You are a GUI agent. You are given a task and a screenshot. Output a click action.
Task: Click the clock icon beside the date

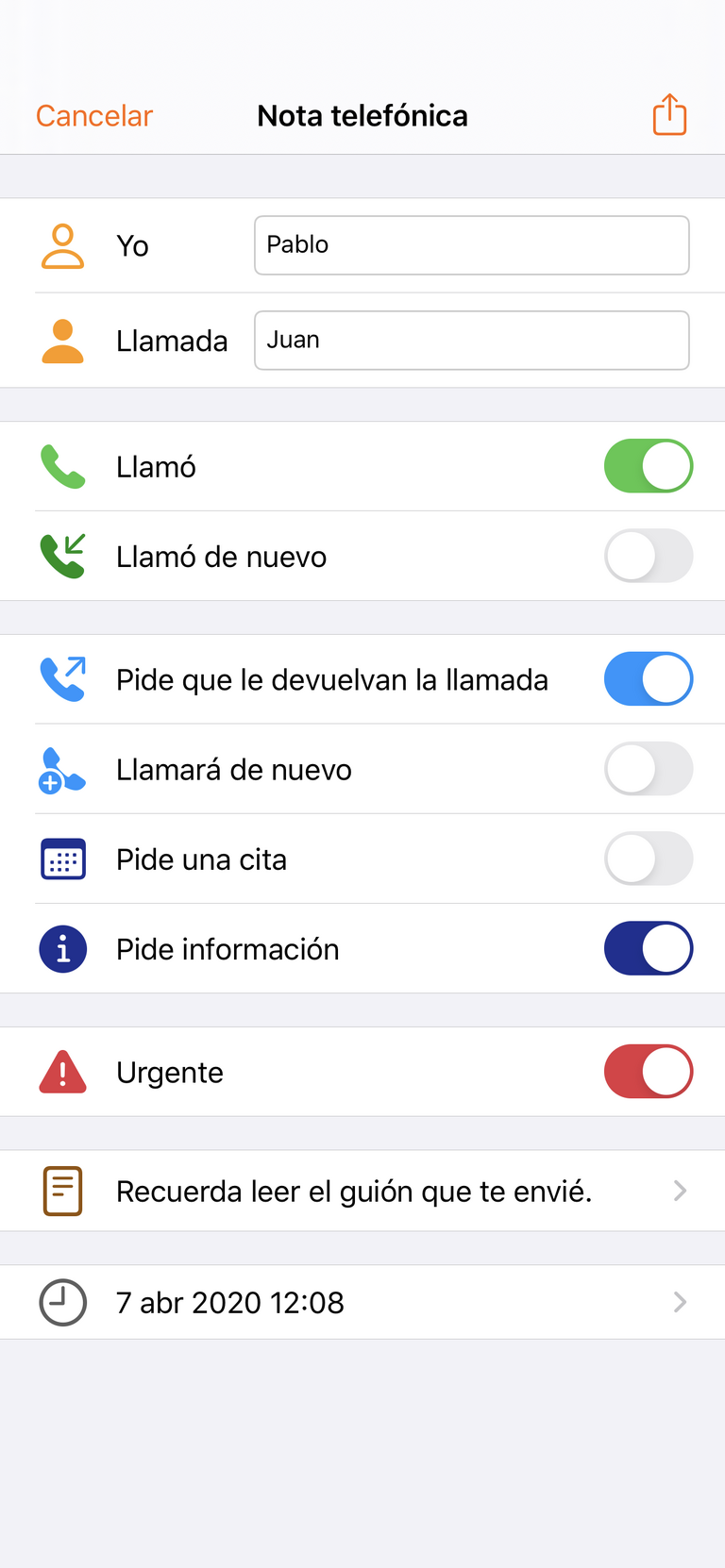point(62,1302)
